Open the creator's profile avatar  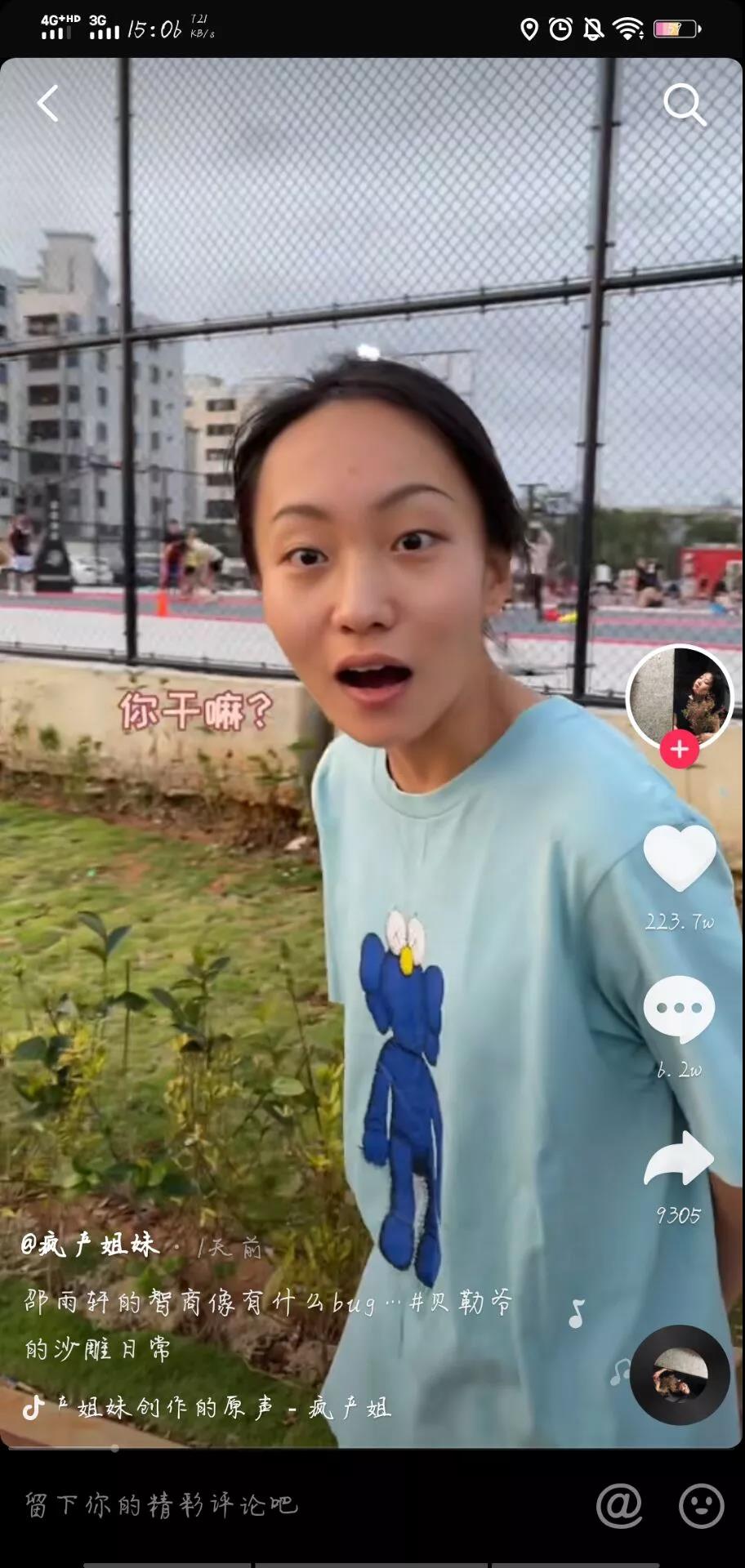[x=679, y=697]
